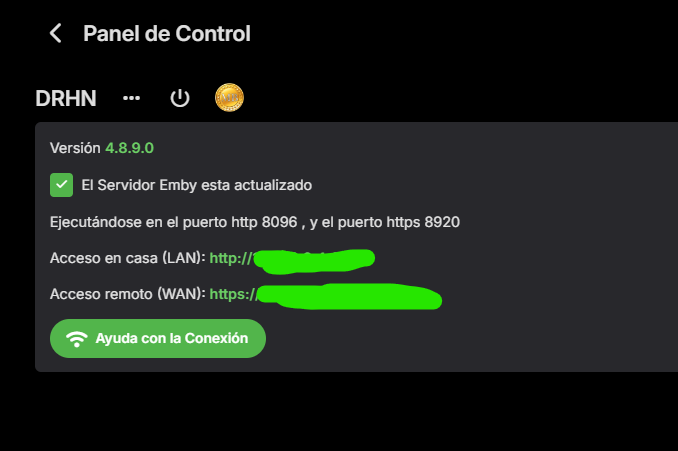This screenshot has height=451, width=678.
Task: Open version 4.8.9.0 link
Action: (129, 148)
